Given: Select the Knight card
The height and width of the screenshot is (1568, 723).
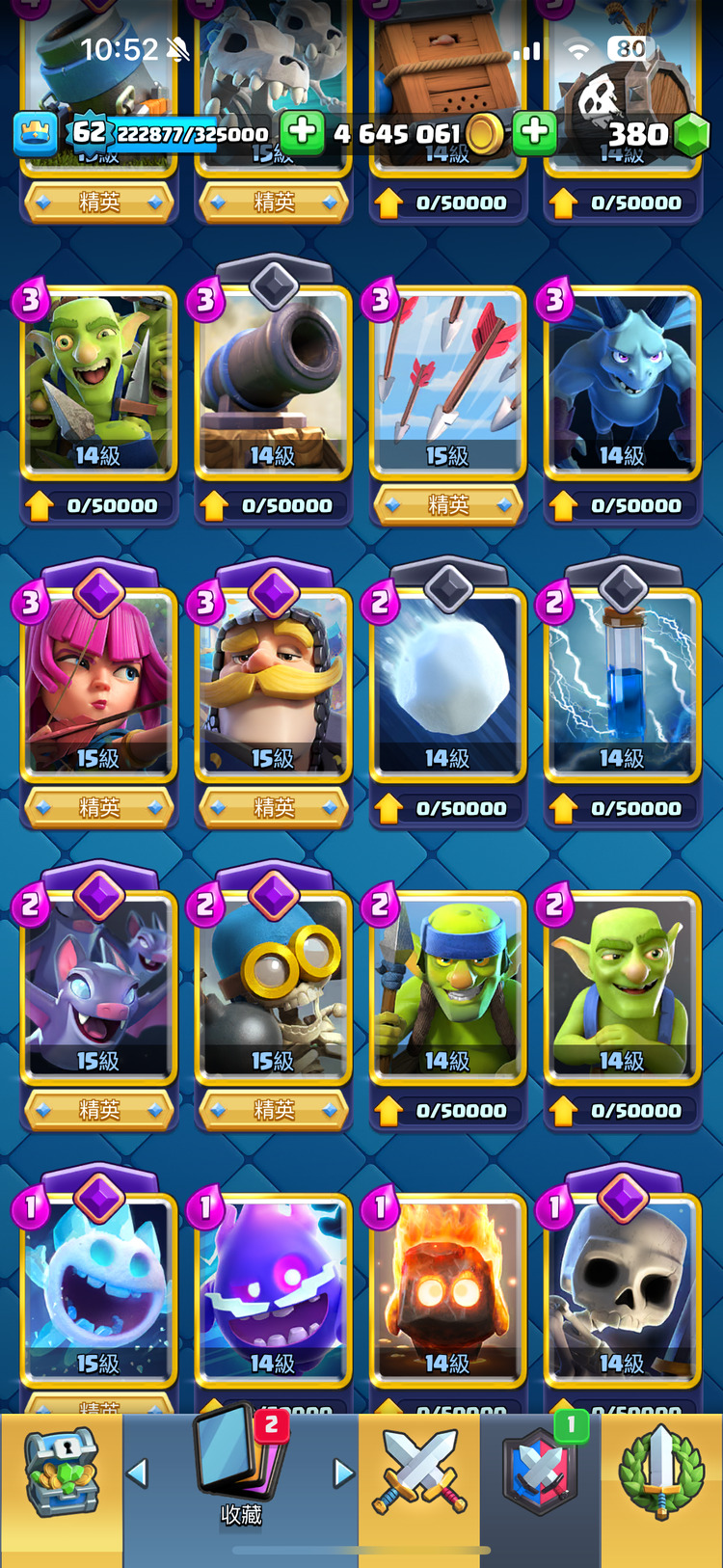Looking at the screenshot, I should 273,685.
